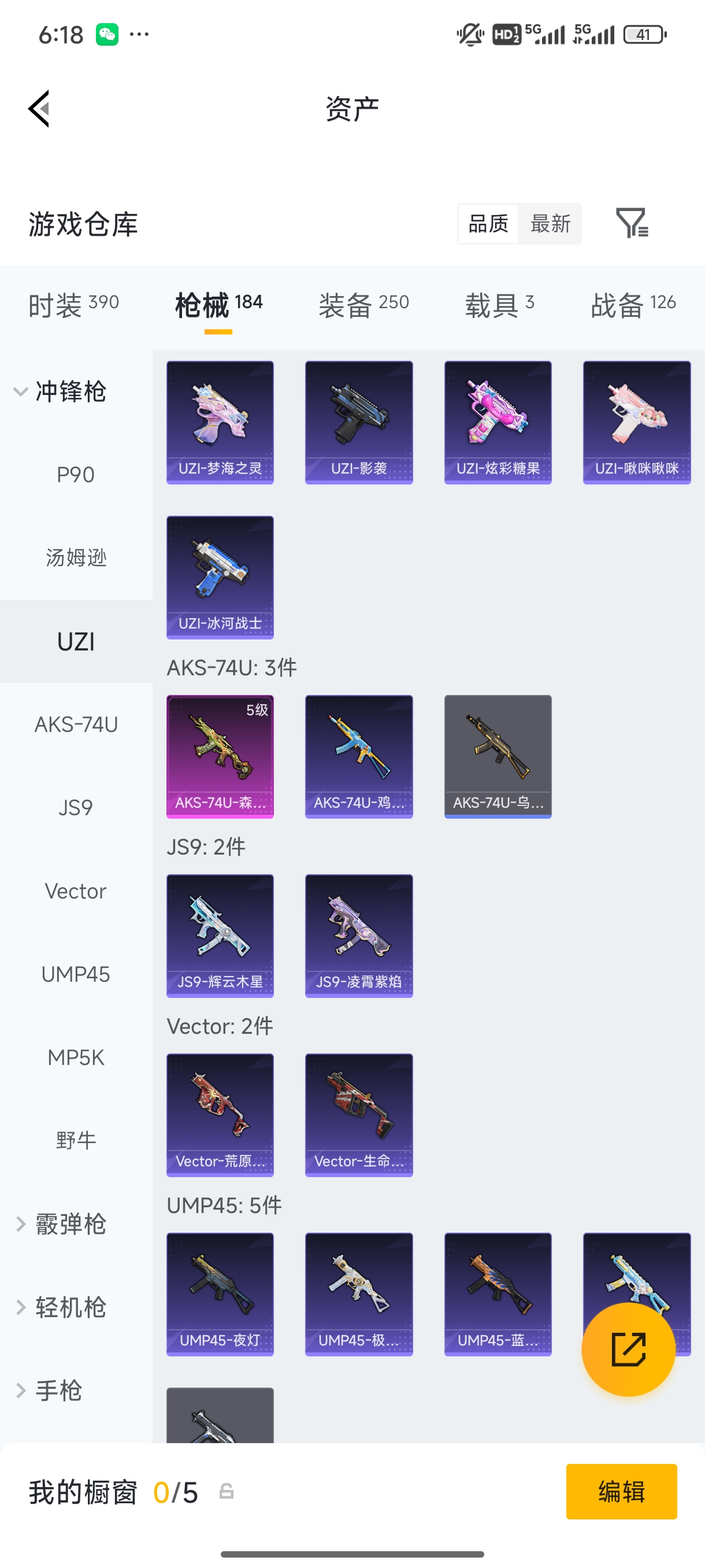This screenshot has width=705, height=1568.
Task: Switch to the 时装 tab
Action: [x=73, y=304]
